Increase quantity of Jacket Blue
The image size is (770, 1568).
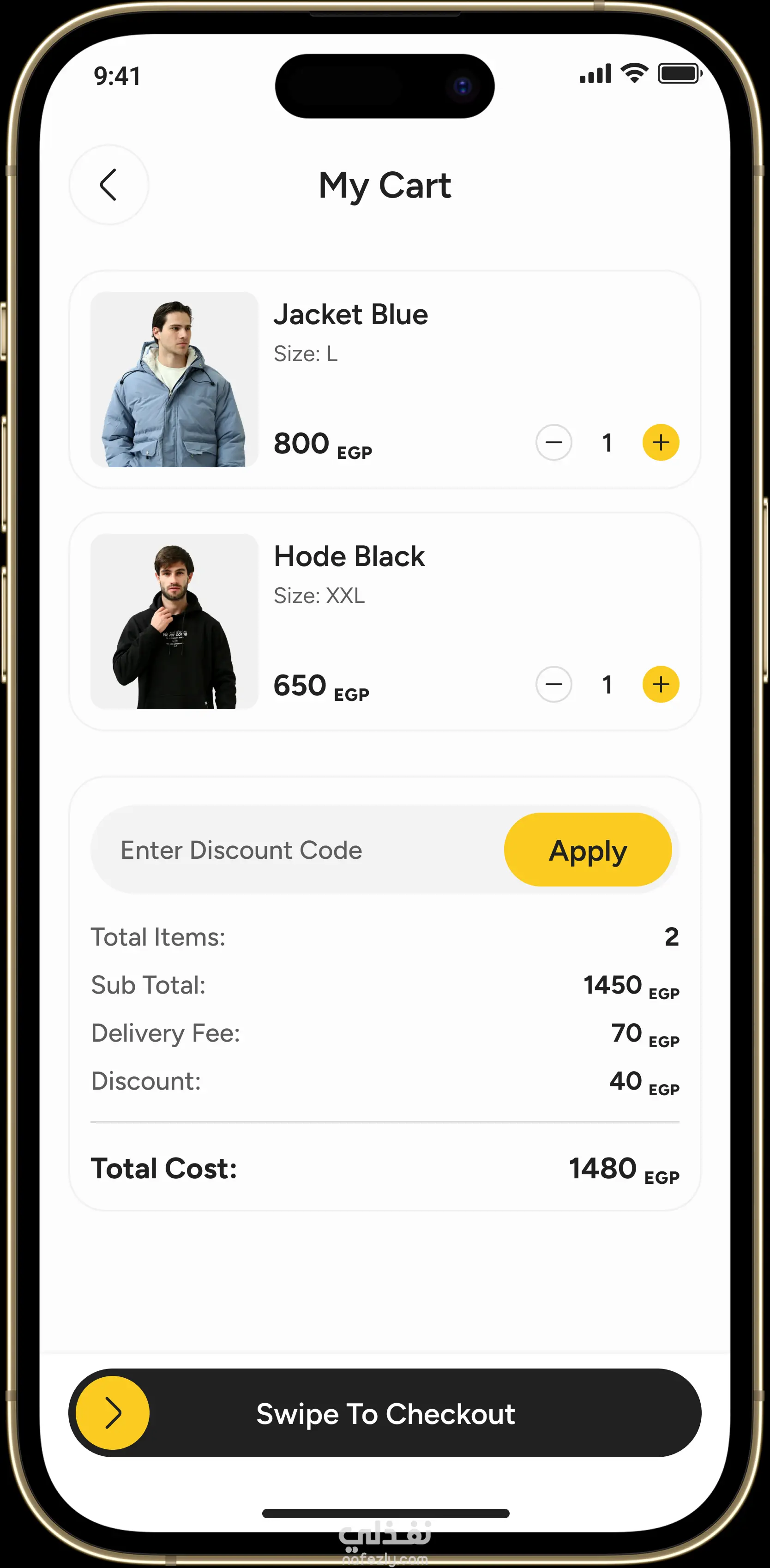661,442
